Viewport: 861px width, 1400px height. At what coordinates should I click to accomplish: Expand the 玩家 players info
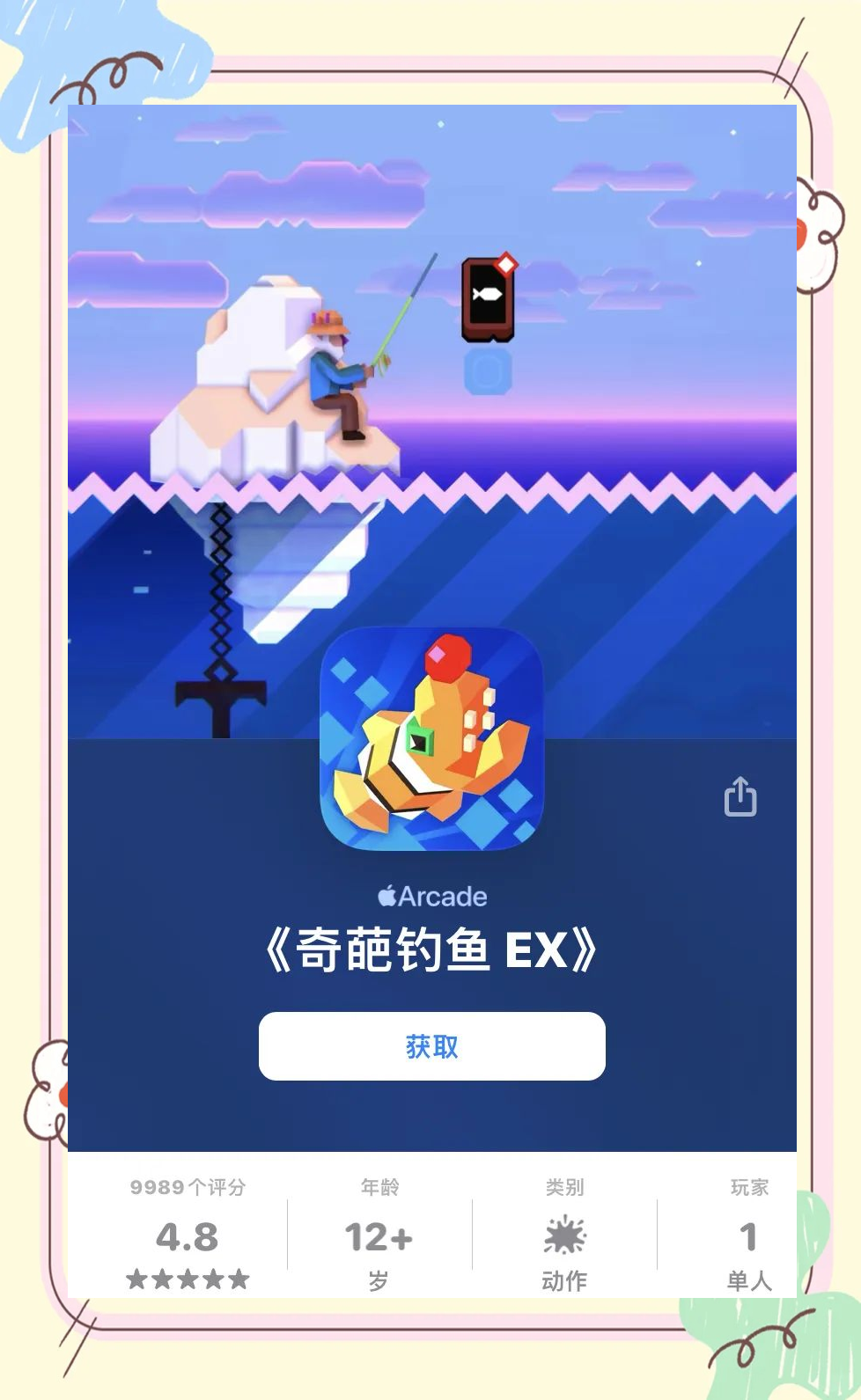pos(747,1186)
